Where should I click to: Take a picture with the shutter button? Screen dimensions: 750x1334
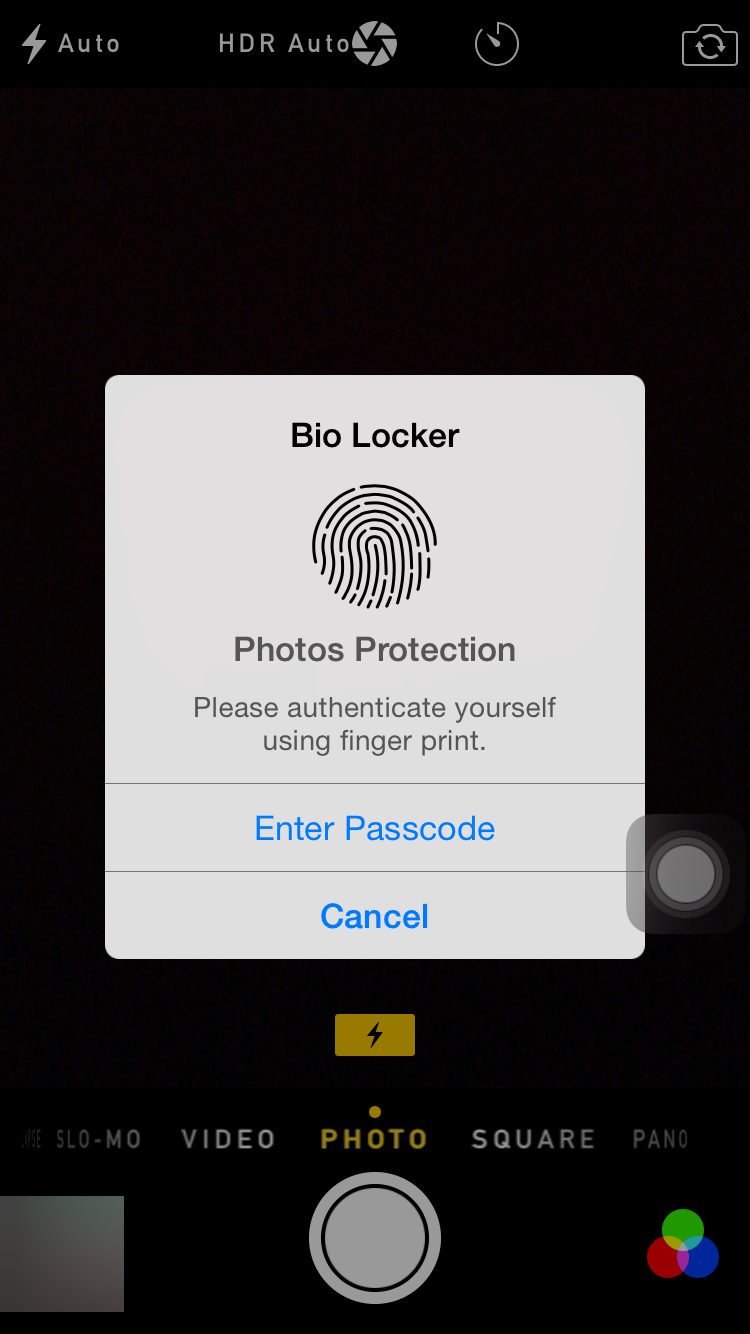tap(375, 1238)
